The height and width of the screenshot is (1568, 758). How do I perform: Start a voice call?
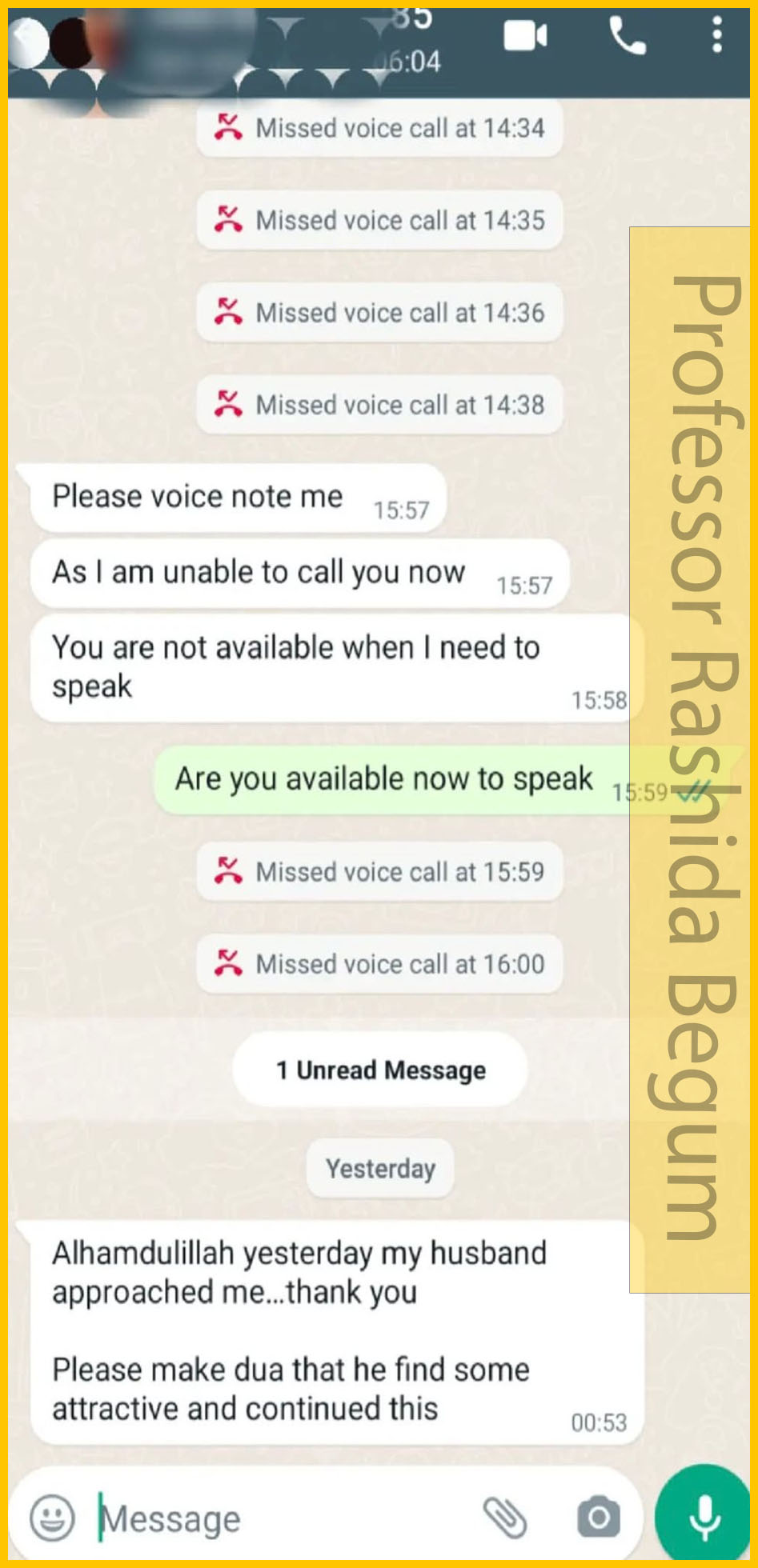[627, 37]
